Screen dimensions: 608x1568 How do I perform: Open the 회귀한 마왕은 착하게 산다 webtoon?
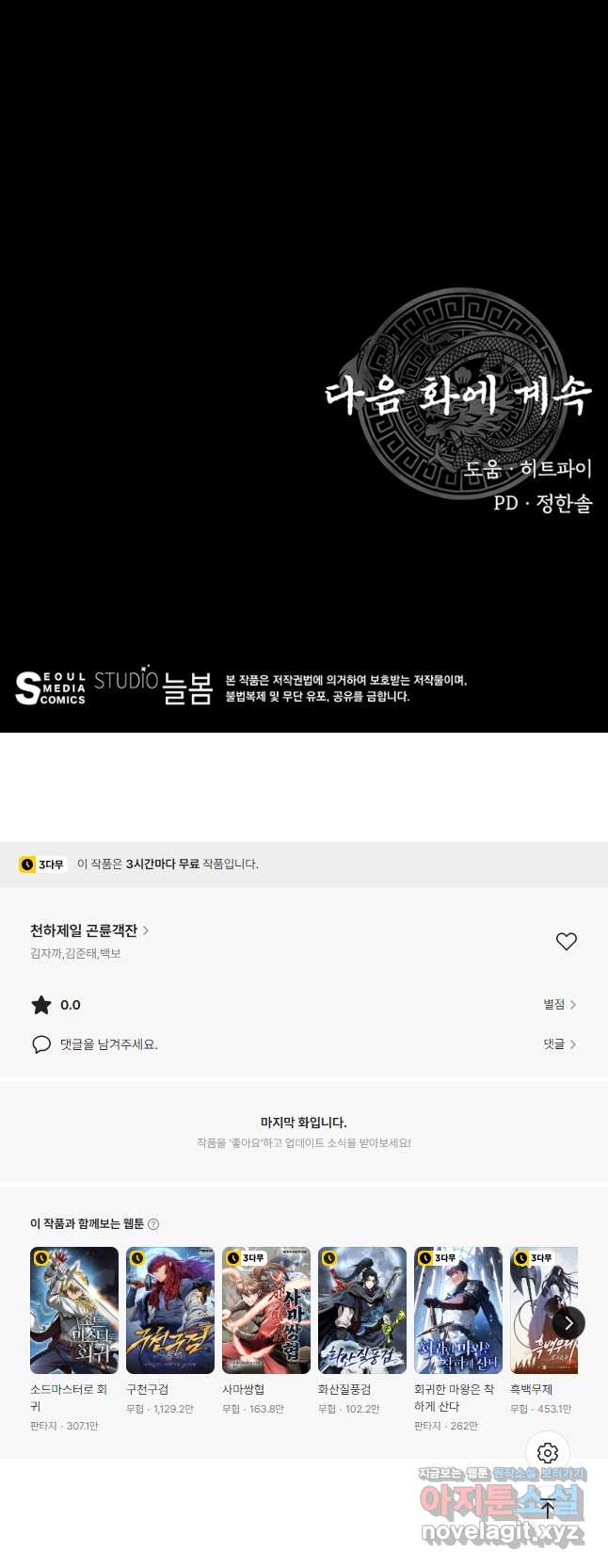coord(458,1310)
